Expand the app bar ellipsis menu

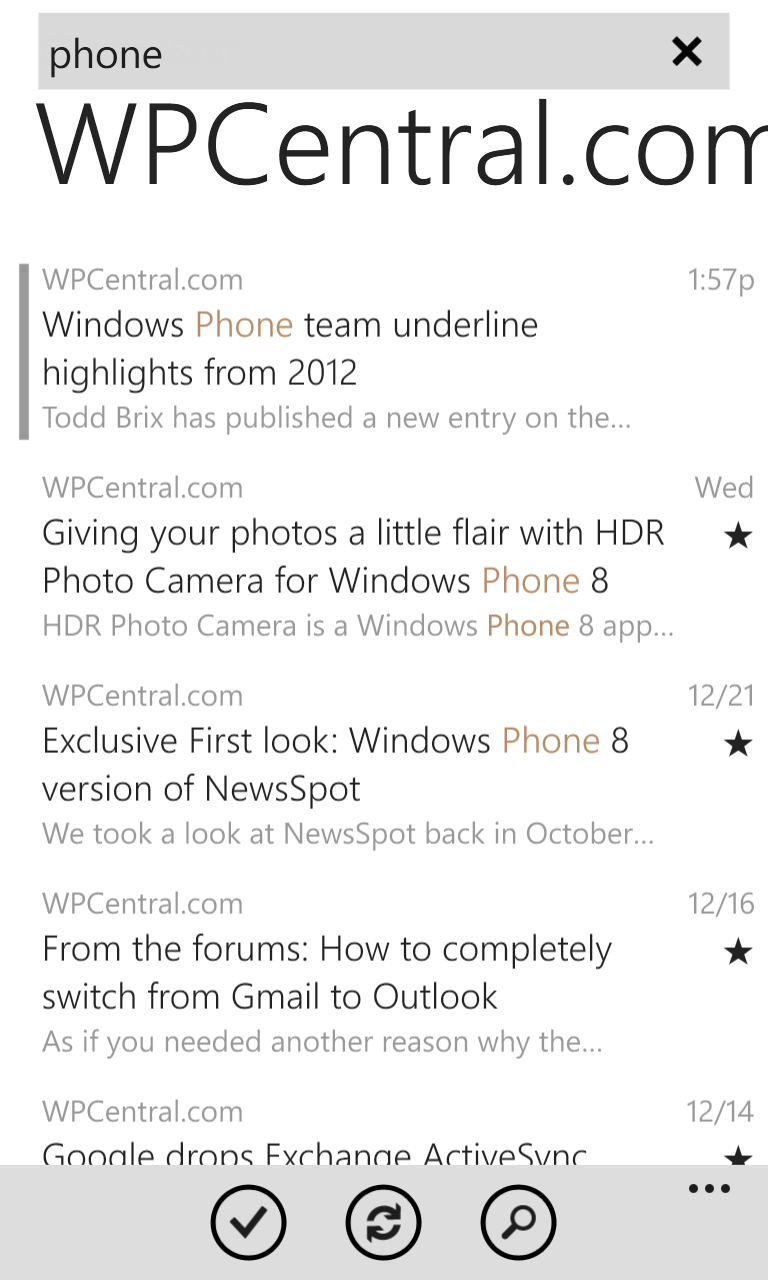tap(709, 1189)
